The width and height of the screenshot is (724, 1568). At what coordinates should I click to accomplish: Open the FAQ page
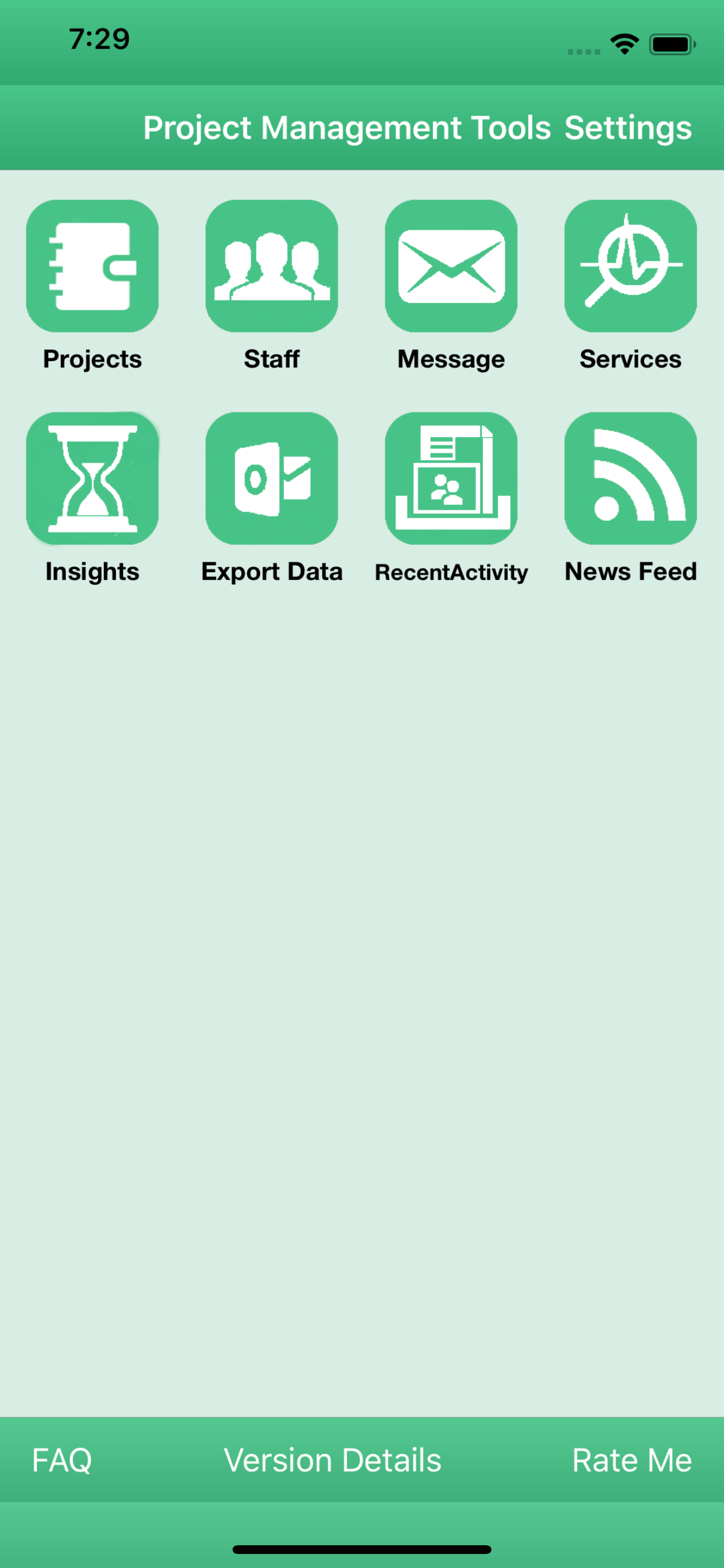coord(62,1459)
